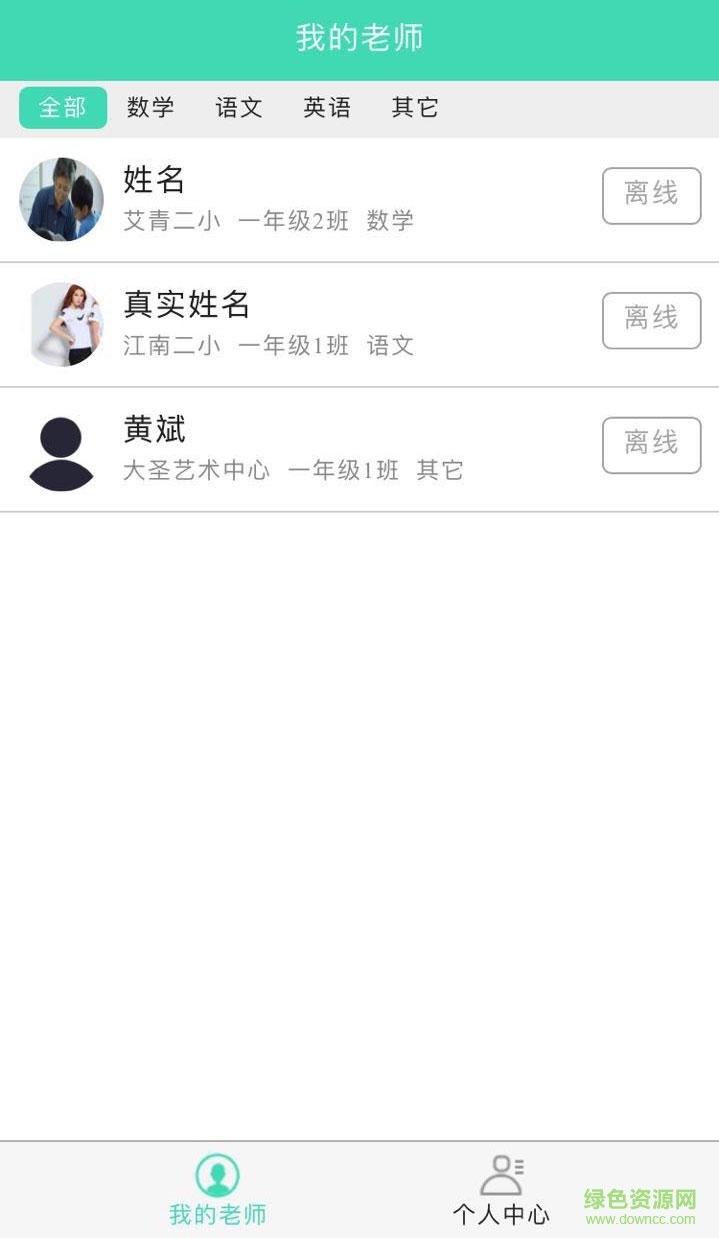Viewport: 719px width, 1238px height.
Task: Switch to 个人中心 bottom tab
Action: (x=501, y=1190)
